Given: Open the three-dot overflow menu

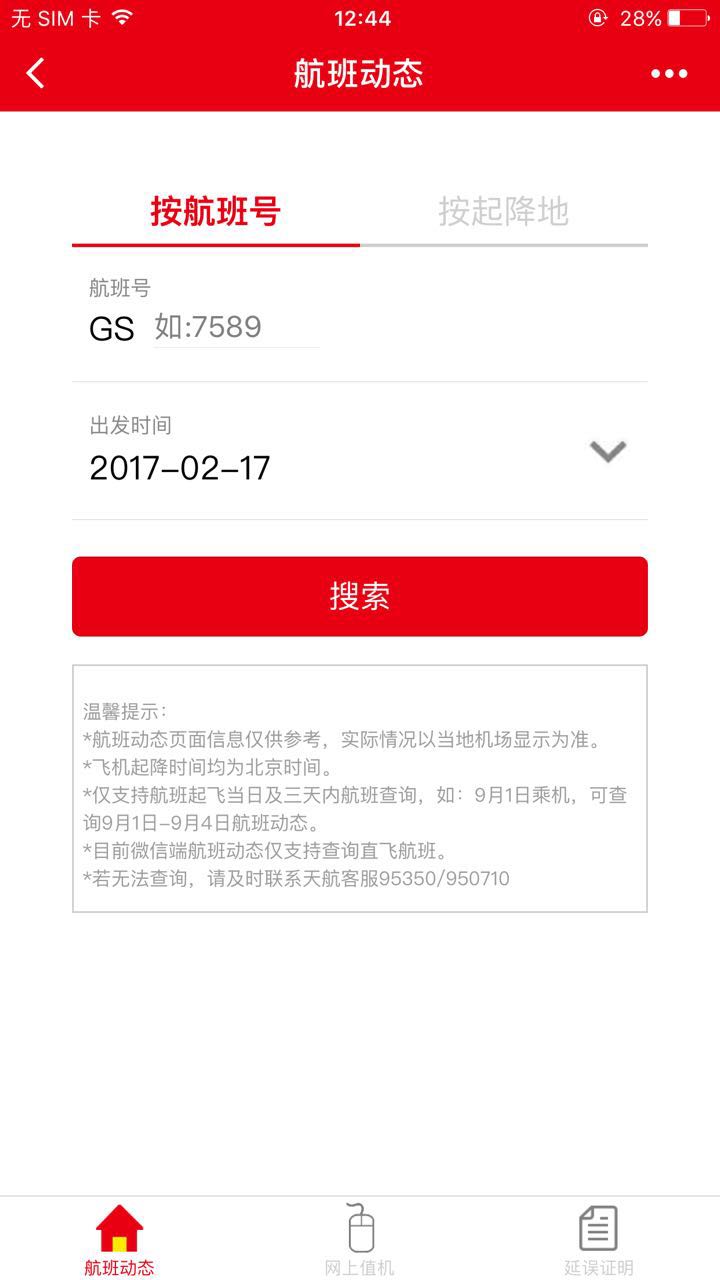Looking at the screenshot, I should pyautogui.click(x=669, y=73).
